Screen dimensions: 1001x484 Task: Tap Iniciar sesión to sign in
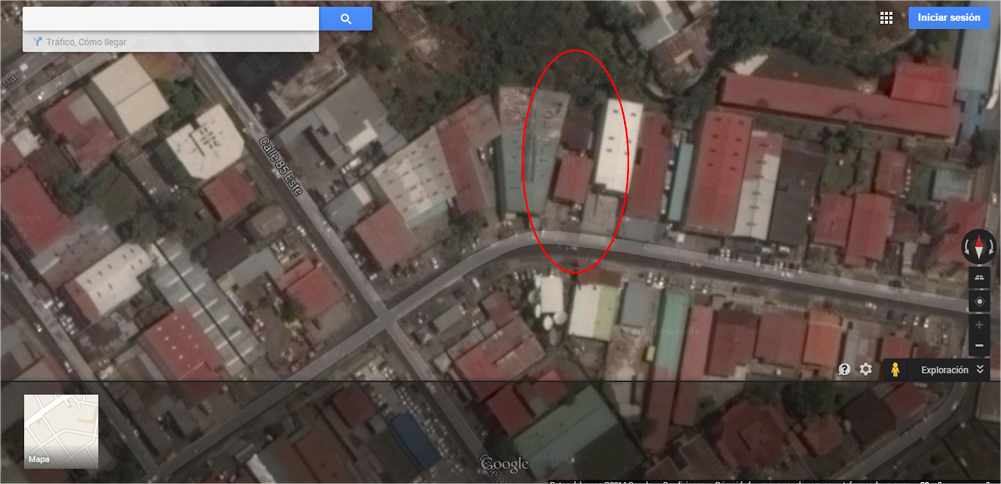tap(949, 18)
